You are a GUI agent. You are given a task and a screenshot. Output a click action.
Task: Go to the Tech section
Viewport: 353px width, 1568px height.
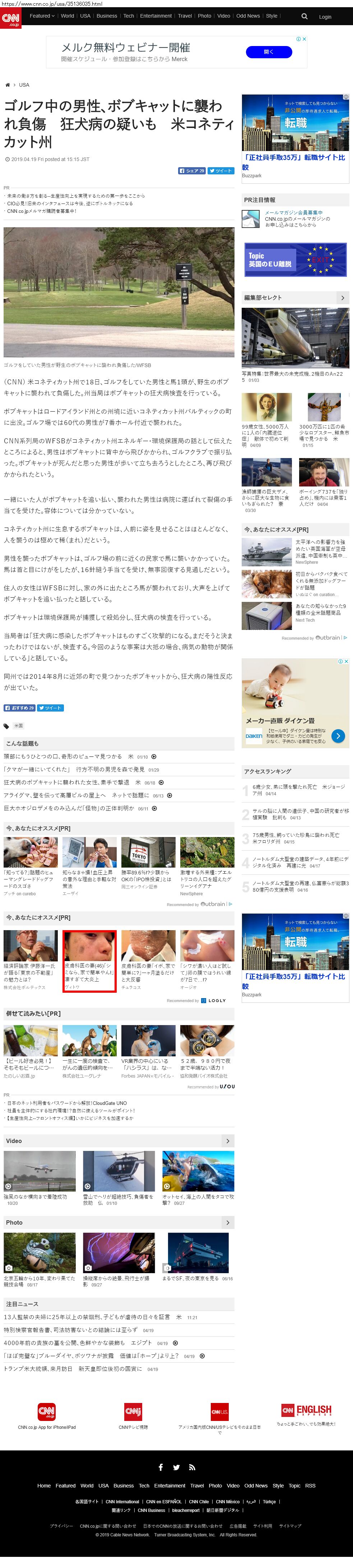tap(128, 16)
